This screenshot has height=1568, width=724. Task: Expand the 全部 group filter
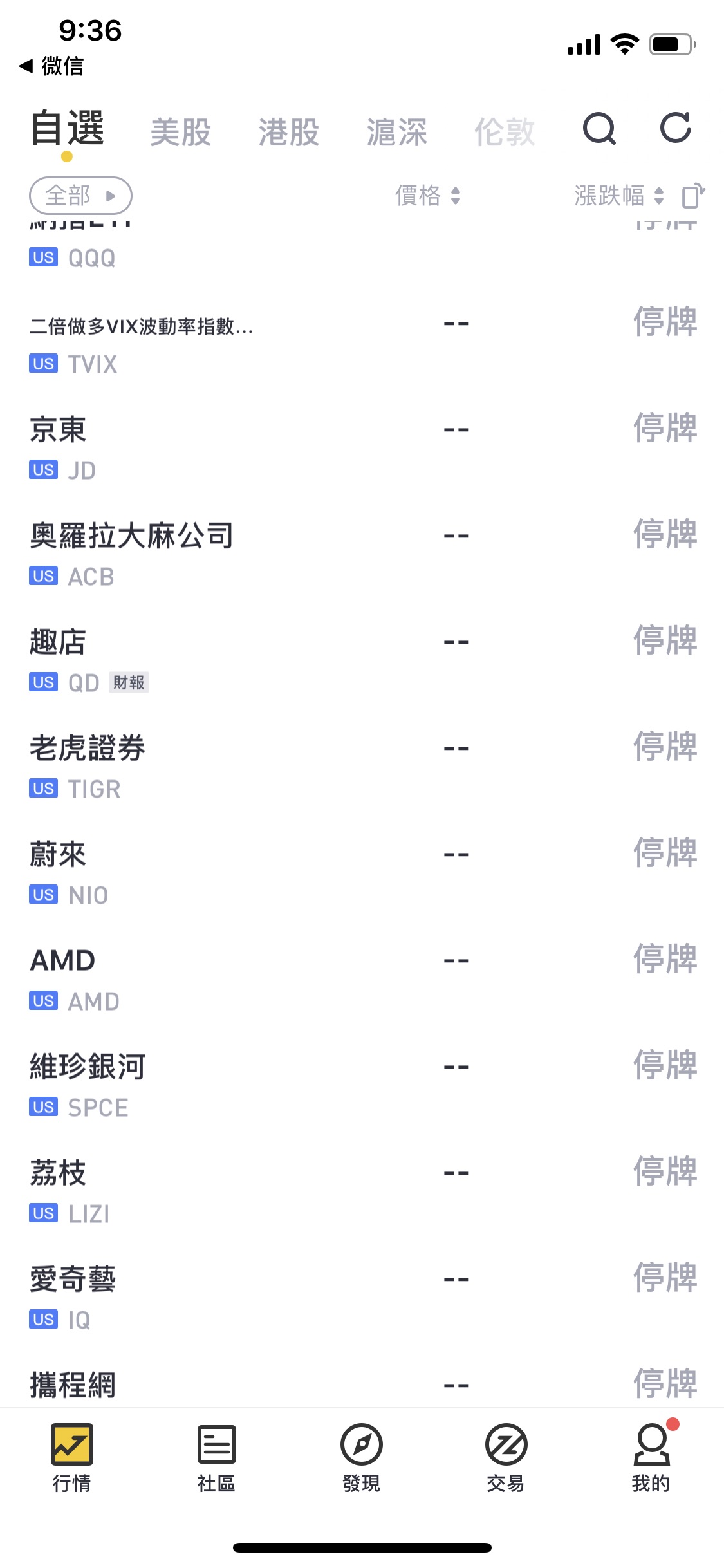[80, 196]
